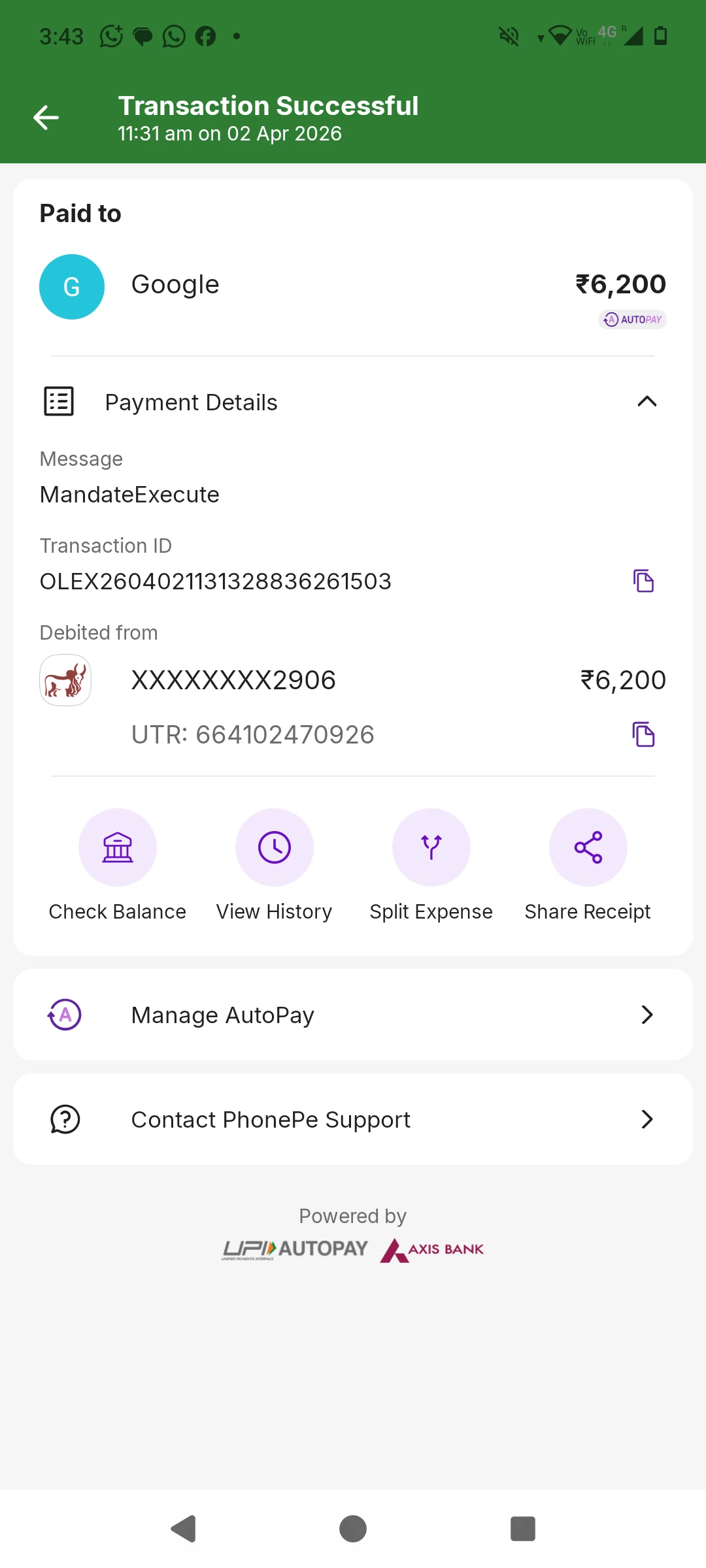Open Manage AutoPay
This screenshot has width=706, height=1568.
353,1015
